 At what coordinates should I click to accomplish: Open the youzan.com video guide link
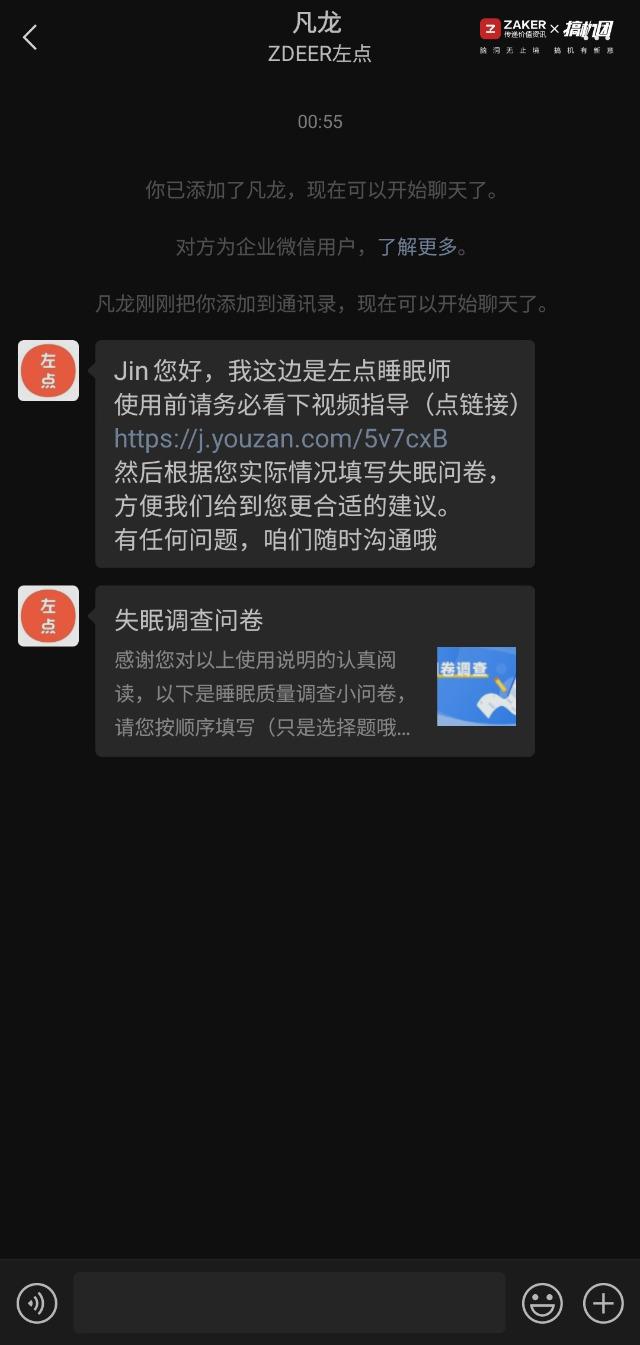pos(280,438)
